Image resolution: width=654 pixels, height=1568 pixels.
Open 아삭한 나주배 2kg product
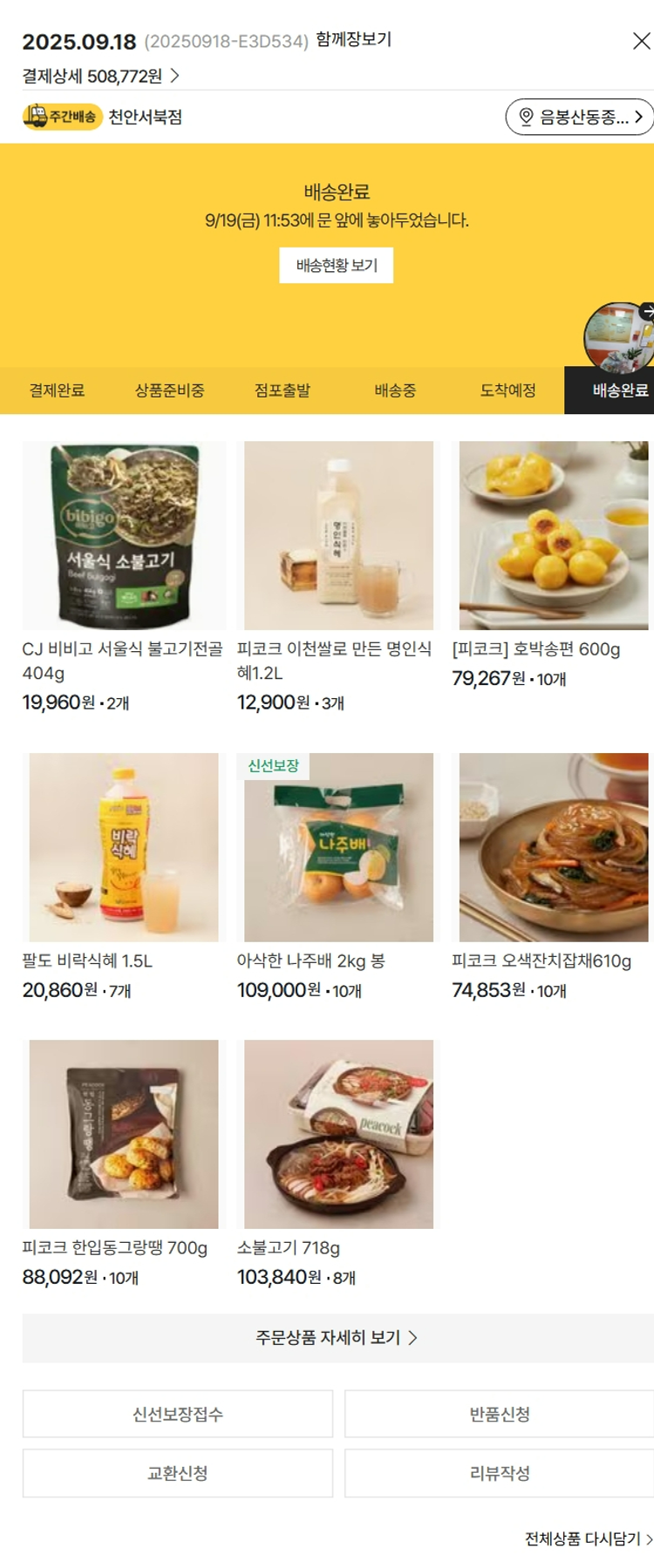coord(338,847)
